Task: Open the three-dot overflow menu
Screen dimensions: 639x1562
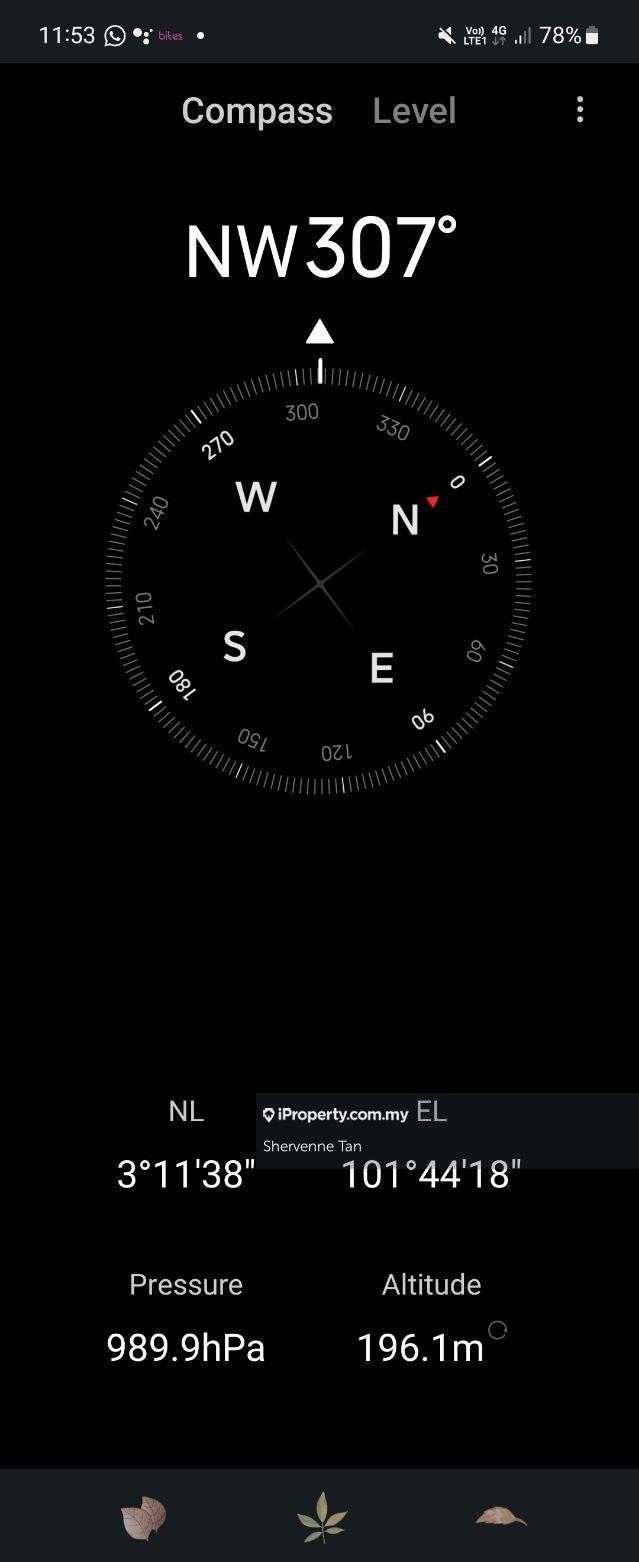Action: (x=580, y=110)
